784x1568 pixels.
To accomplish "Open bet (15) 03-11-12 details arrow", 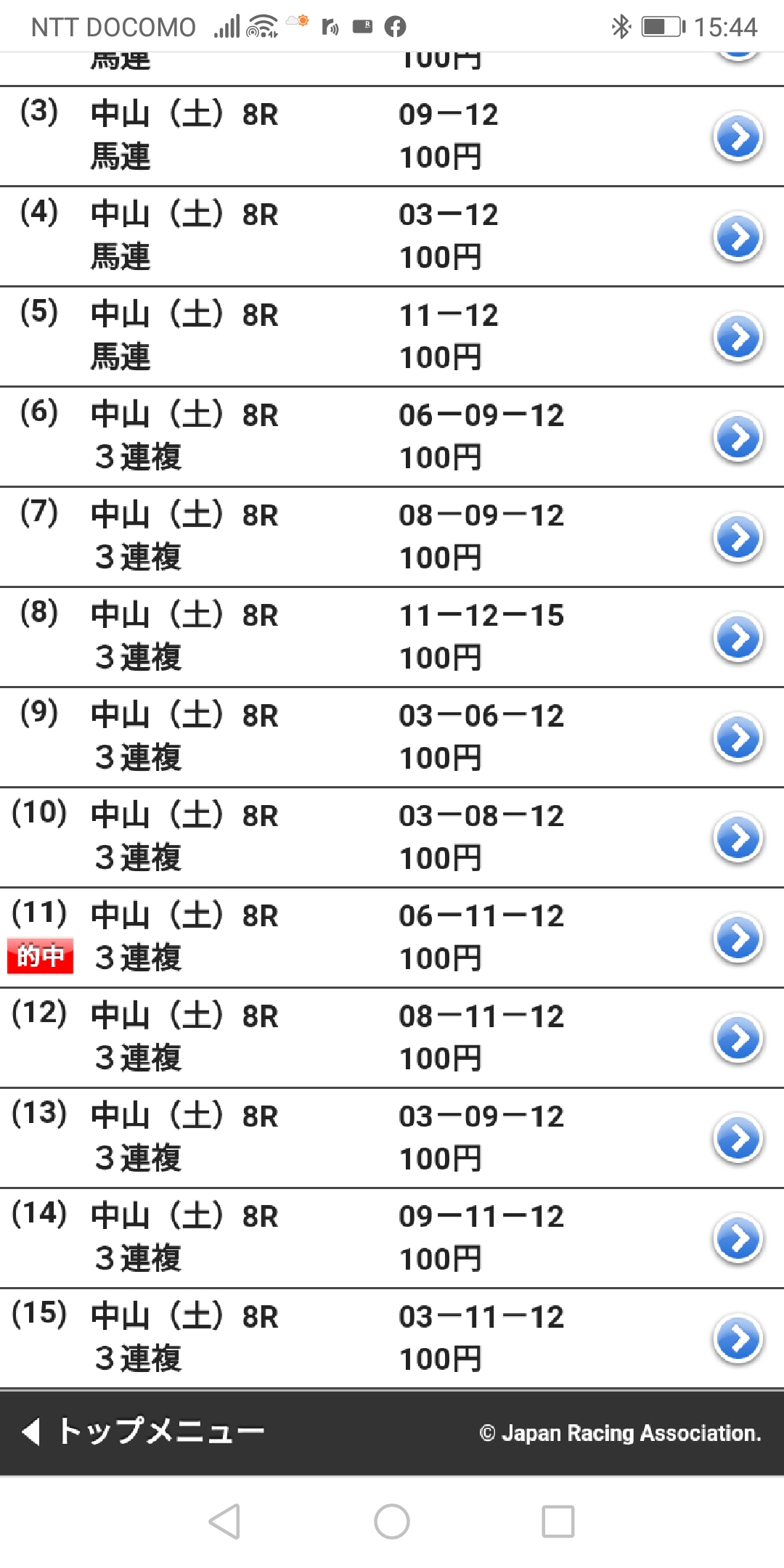I will point(738,1338).
